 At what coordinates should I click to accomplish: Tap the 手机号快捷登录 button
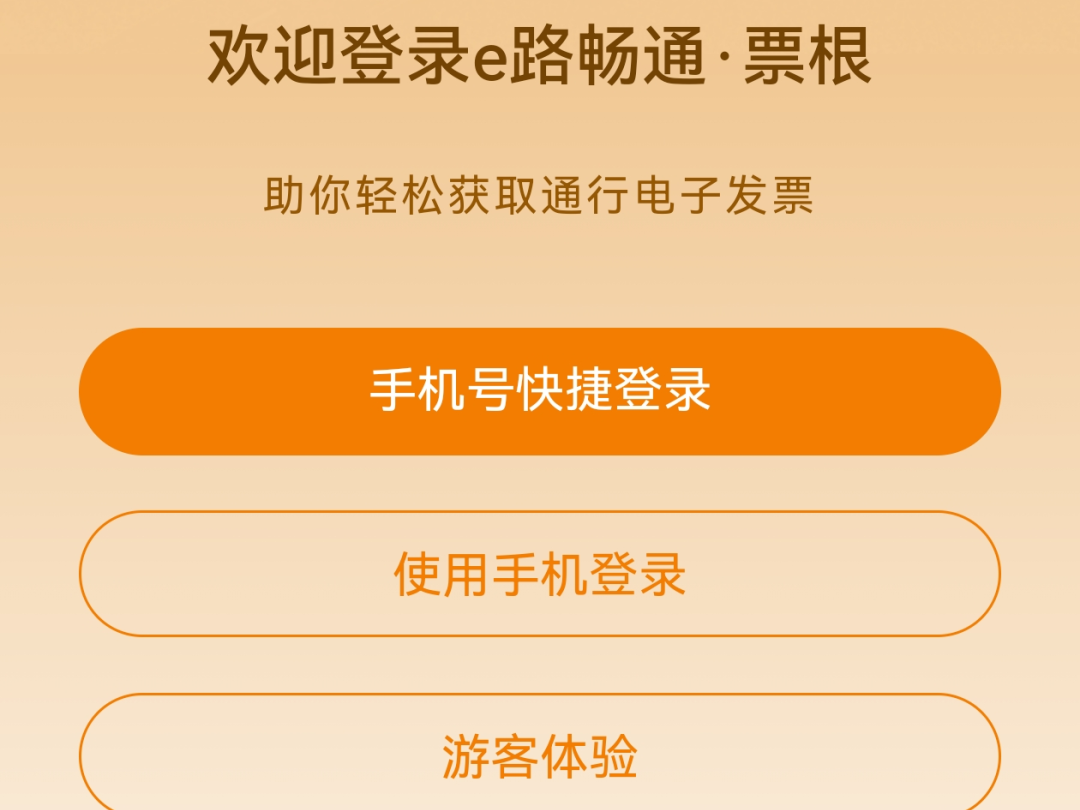[540, 391]
